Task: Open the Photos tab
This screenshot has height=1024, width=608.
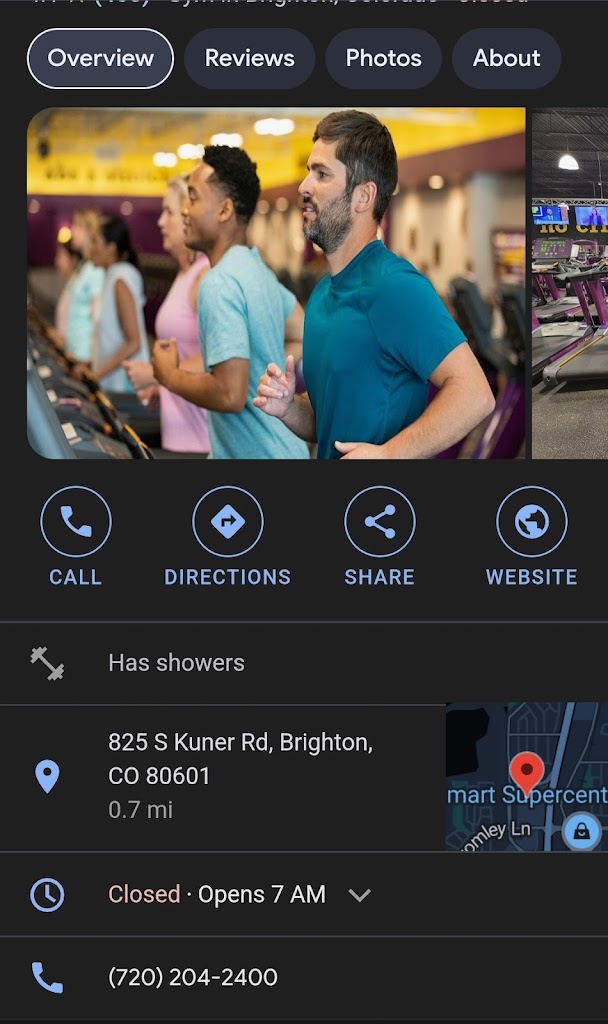Action: pyautogui.click(x=383, y=58)
